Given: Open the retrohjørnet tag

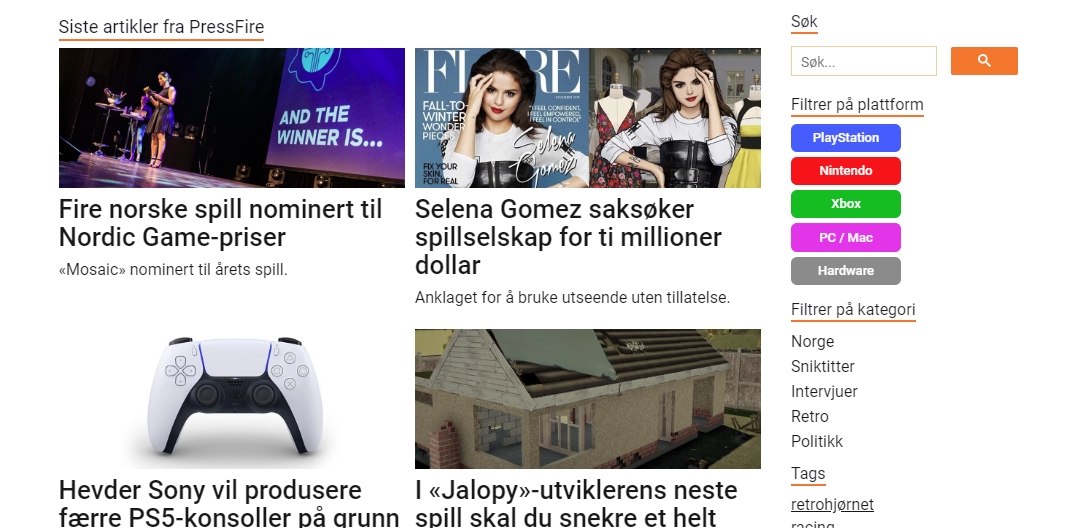Looking at the screenshot, I should (x=832, y=505).
